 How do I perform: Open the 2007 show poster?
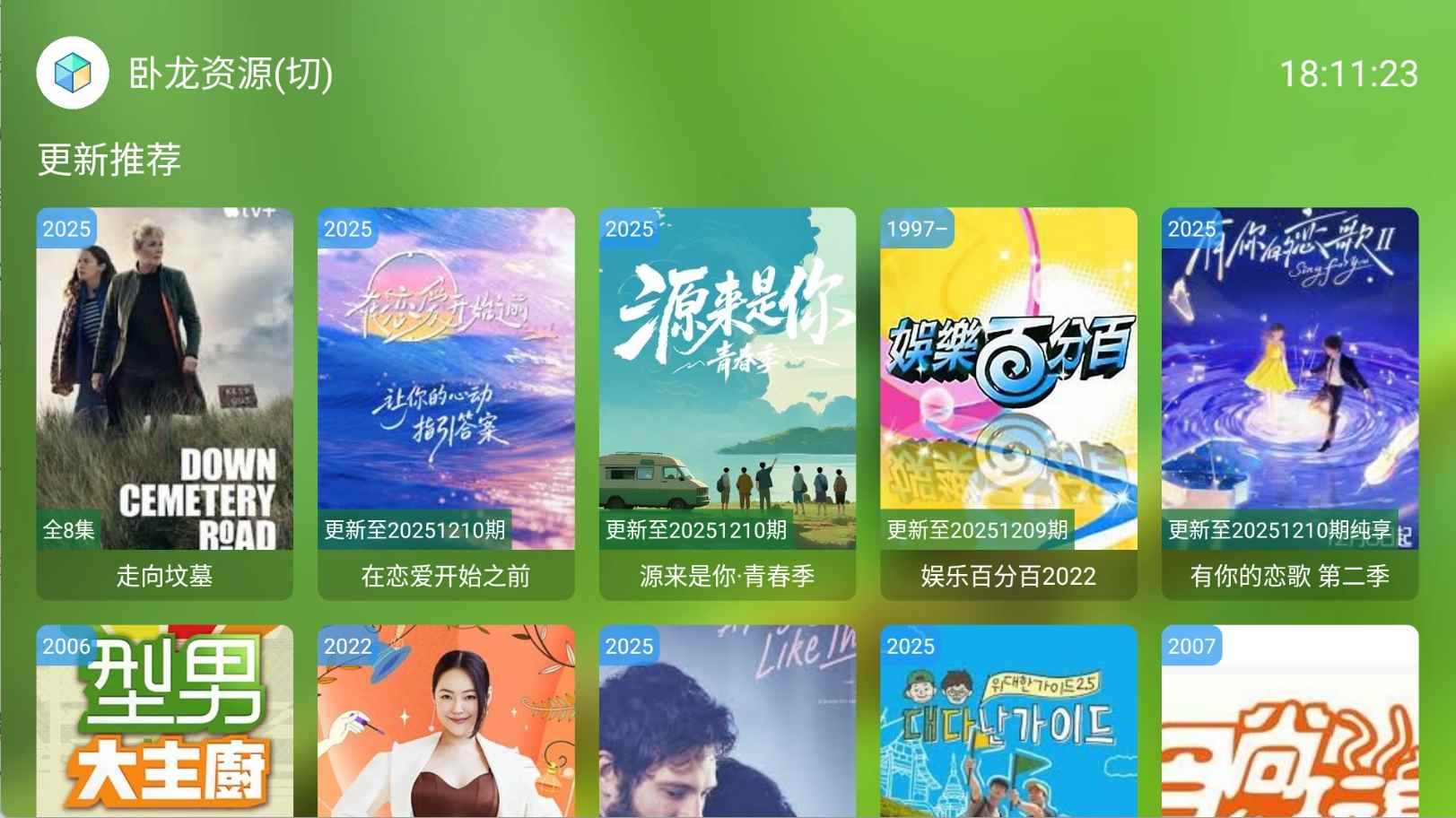[1289, 721]
